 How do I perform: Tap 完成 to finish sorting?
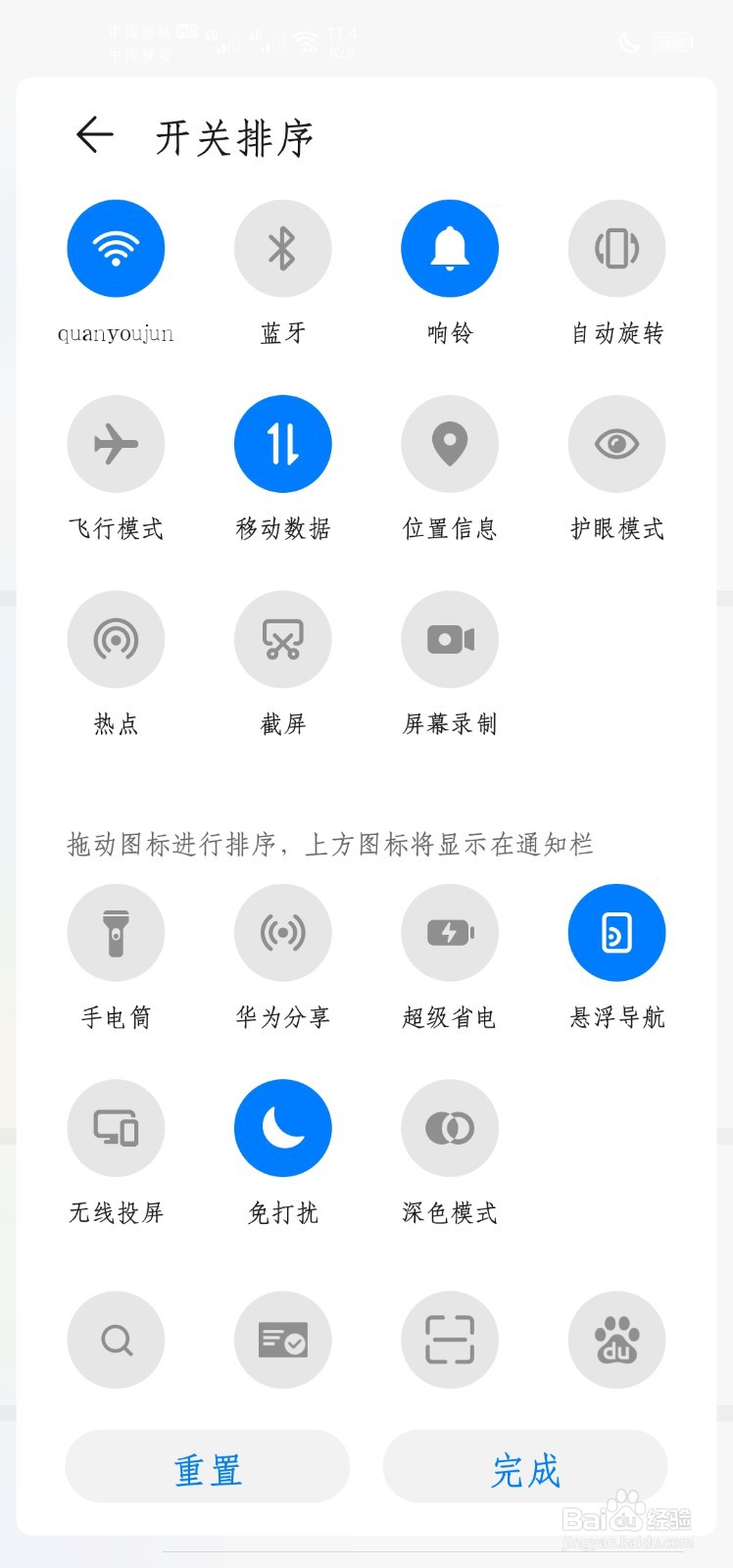point(525,1467)
